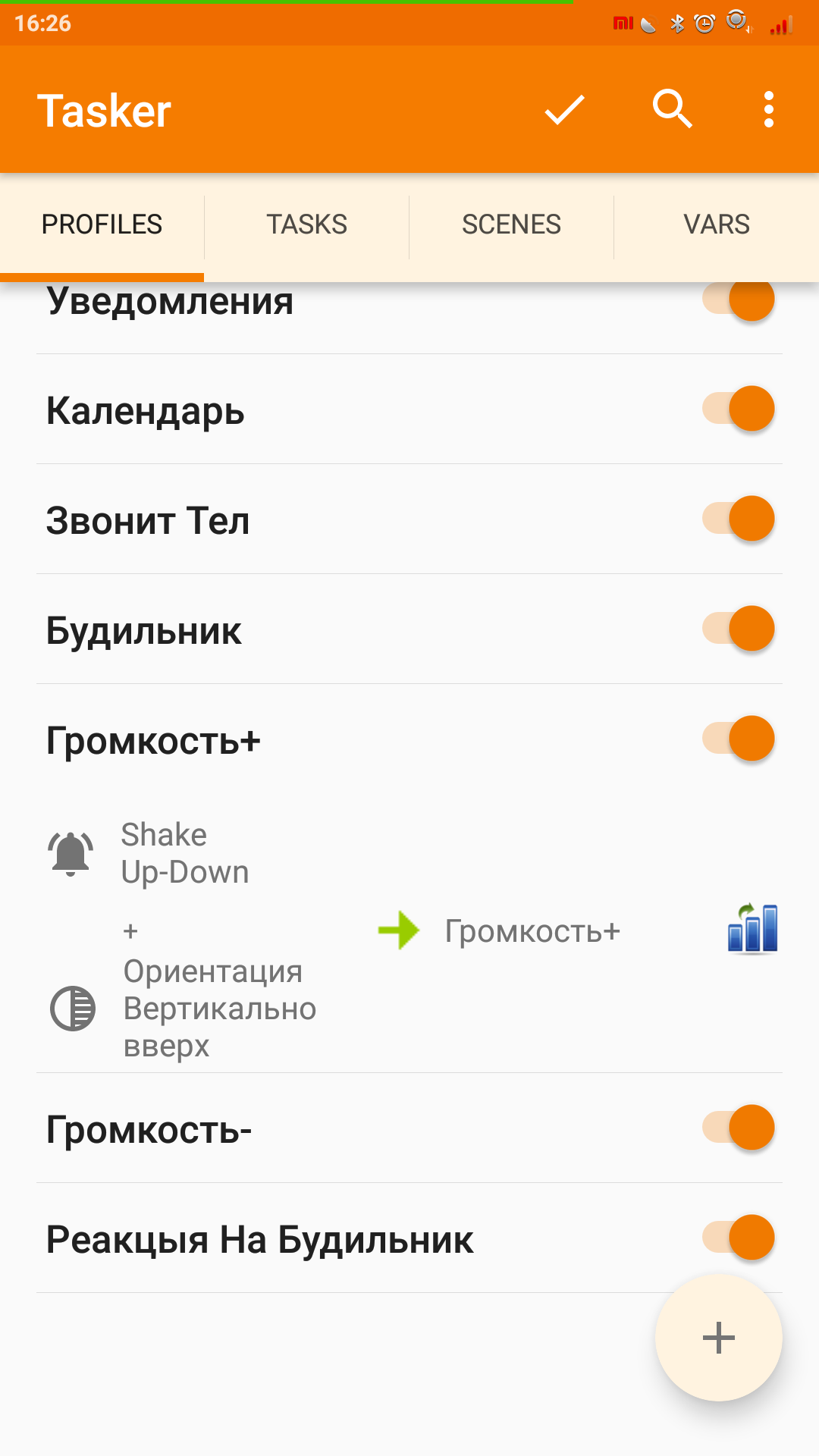This screenshot has width=819, height=1456.
Task: Open search in Tasker
Action: [672, 109]
